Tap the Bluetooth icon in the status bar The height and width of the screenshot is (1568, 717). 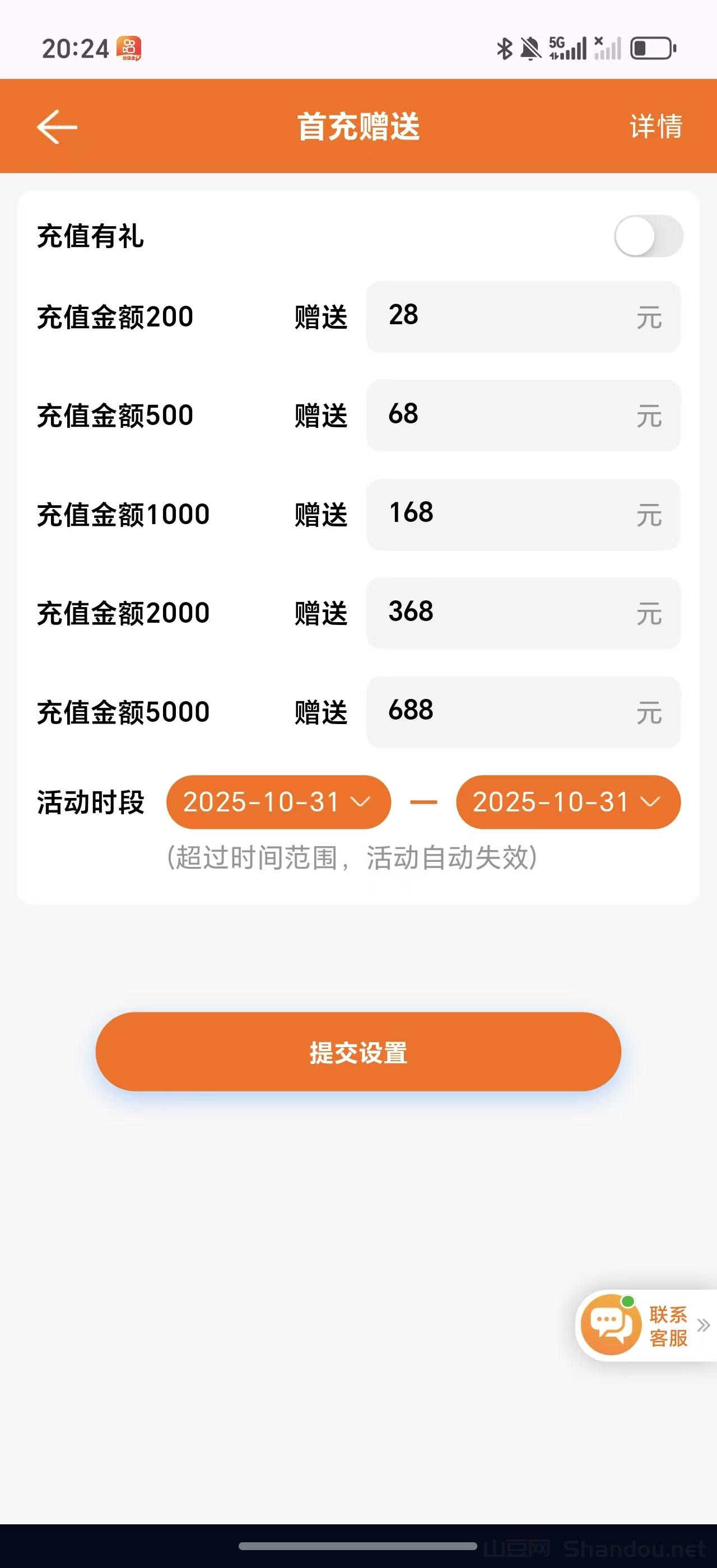pos(503,46)
